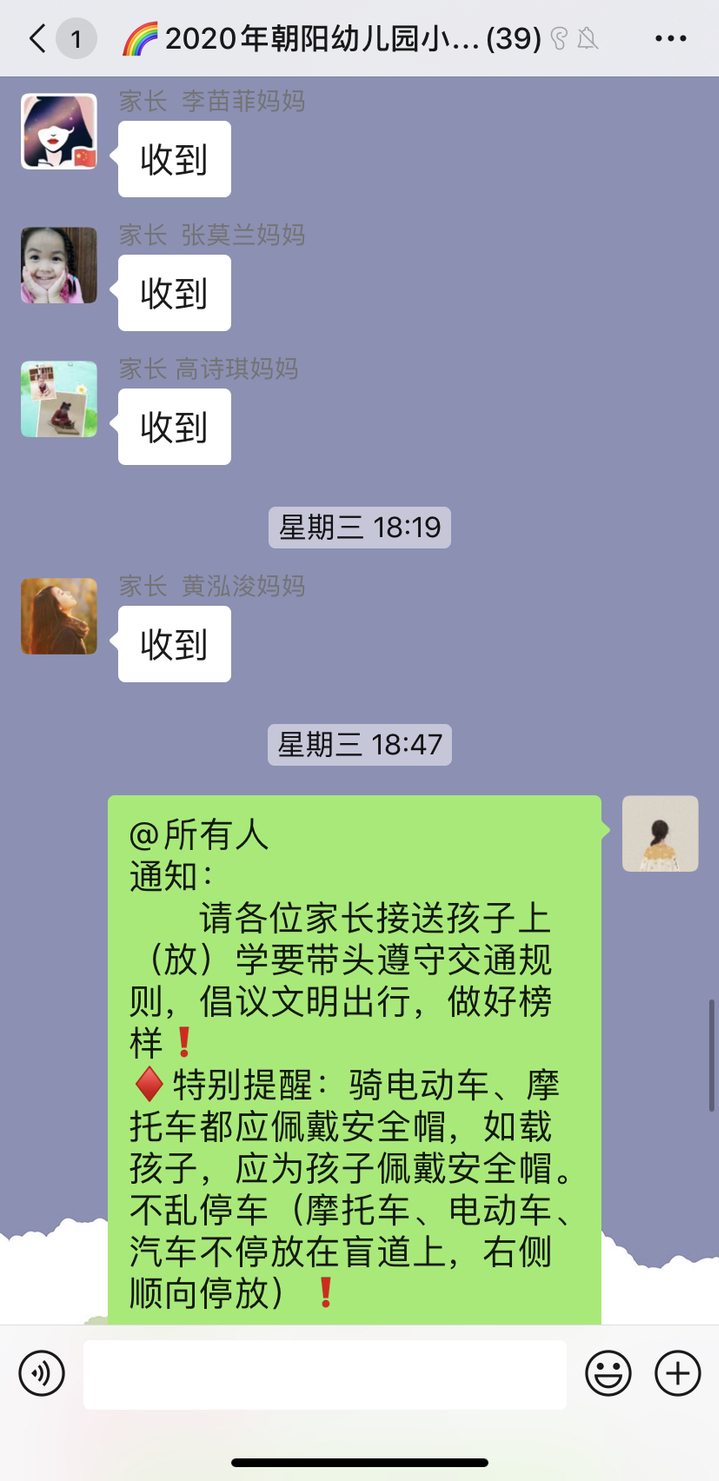
Task: View 黄泓浚妈妈's profile avatar
Action: (59, 616)
